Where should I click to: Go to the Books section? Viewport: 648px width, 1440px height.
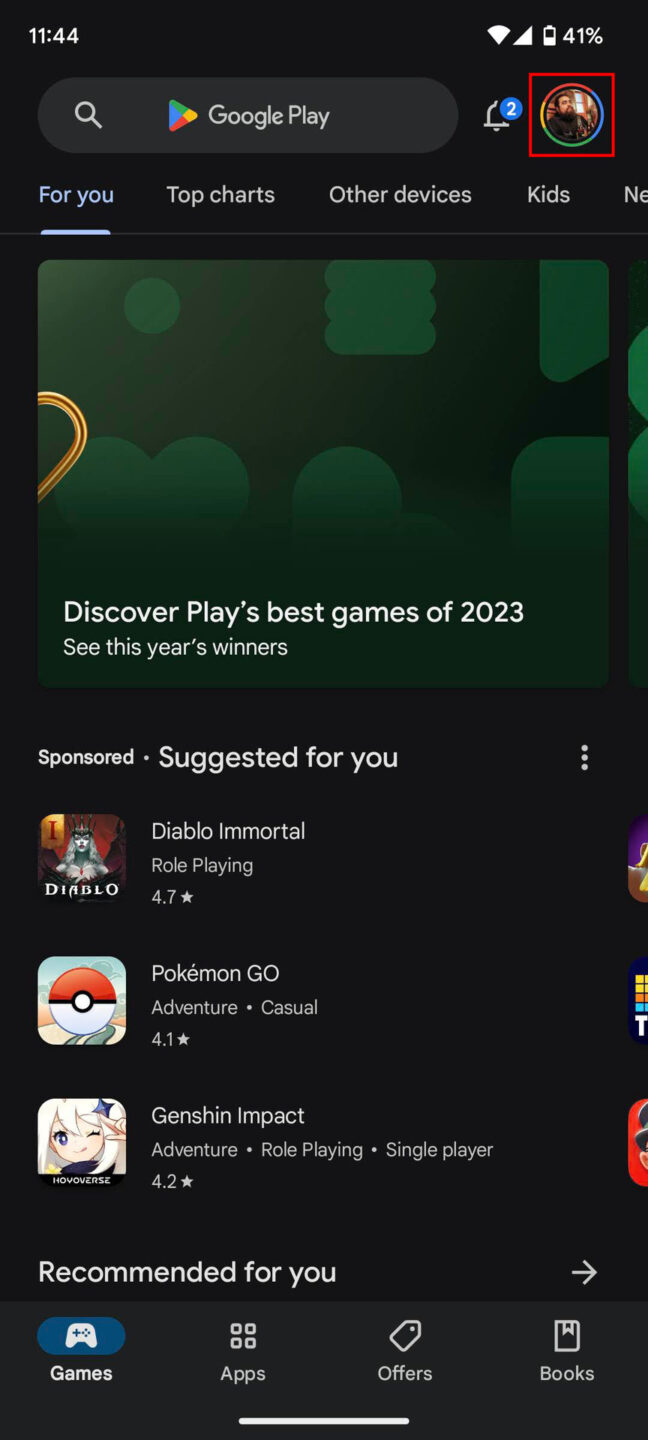(567, 1350)
